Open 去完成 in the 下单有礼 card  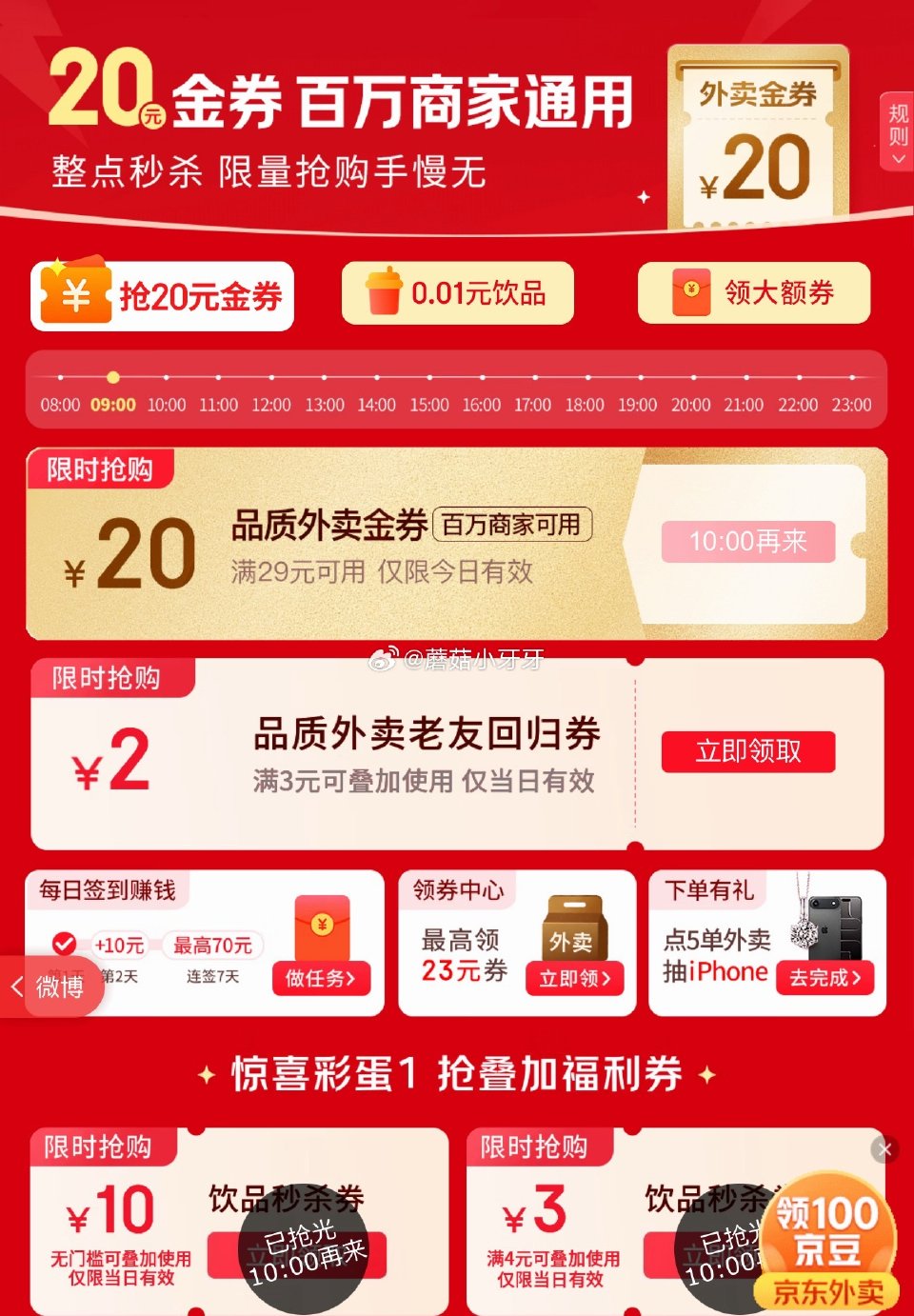point(825,977)
